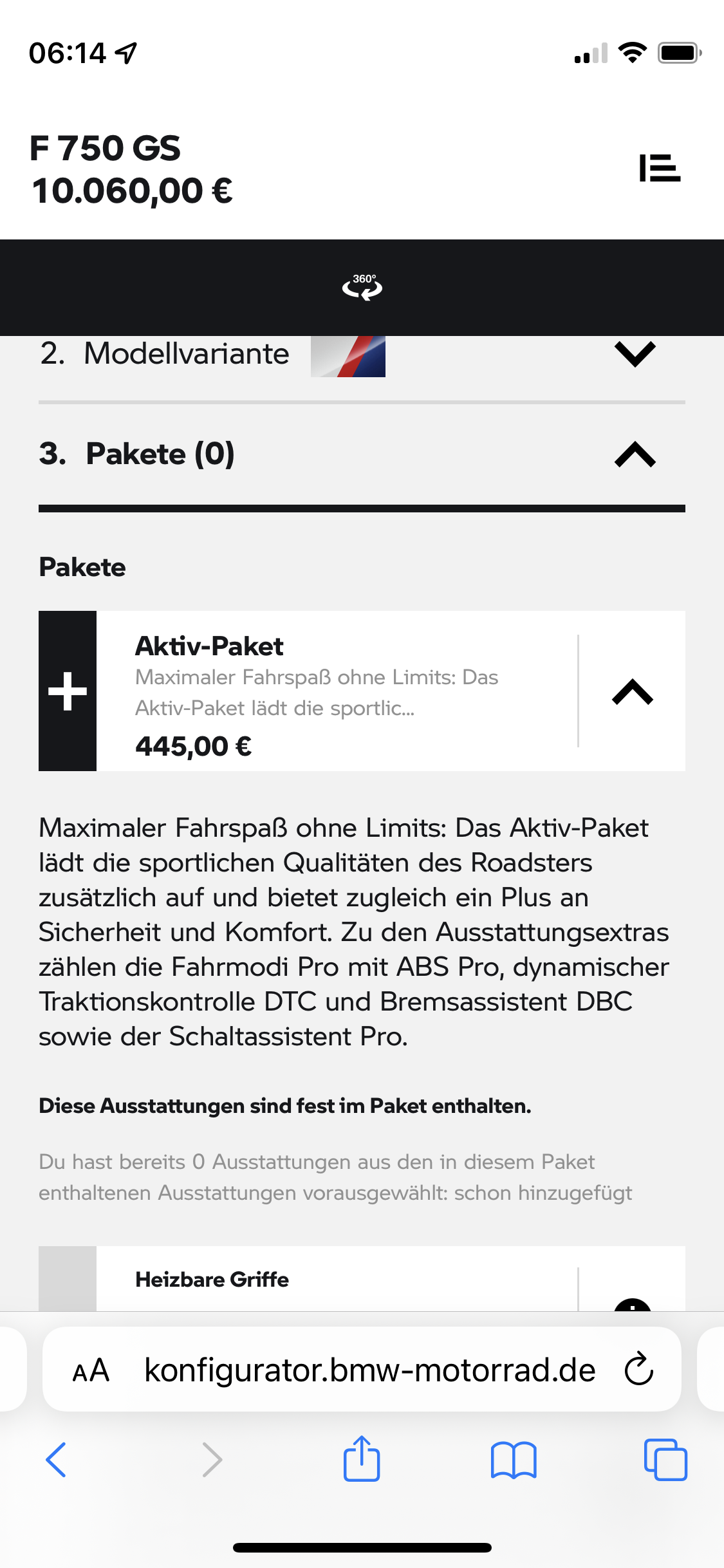Open the configuration summary list icon
The width and height of the screenshot is (724, 1568).
659,168
